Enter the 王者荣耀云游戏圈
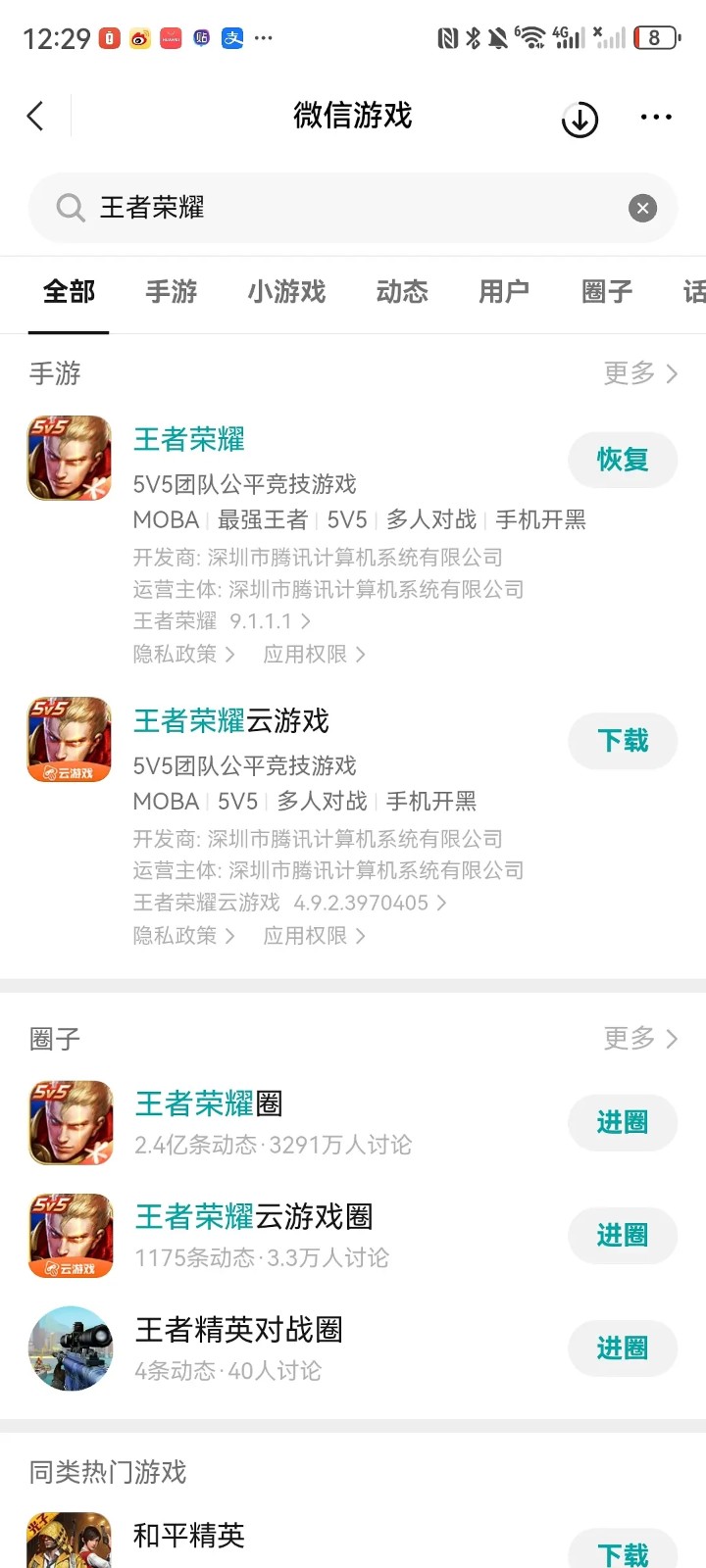Viewport: 706px width, 1568px height. coord(623,1236)
